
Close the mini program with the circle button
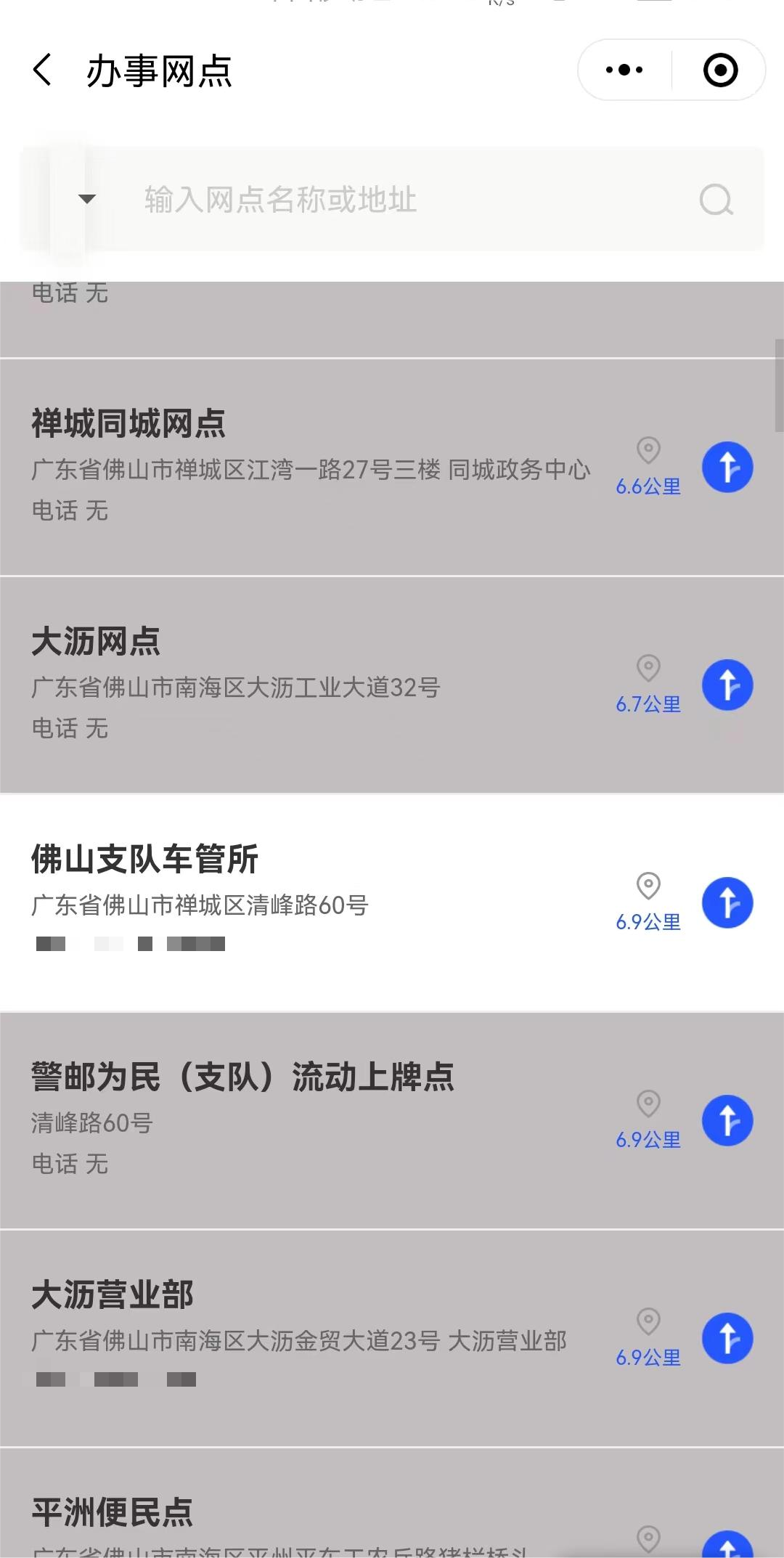[720, 70]
